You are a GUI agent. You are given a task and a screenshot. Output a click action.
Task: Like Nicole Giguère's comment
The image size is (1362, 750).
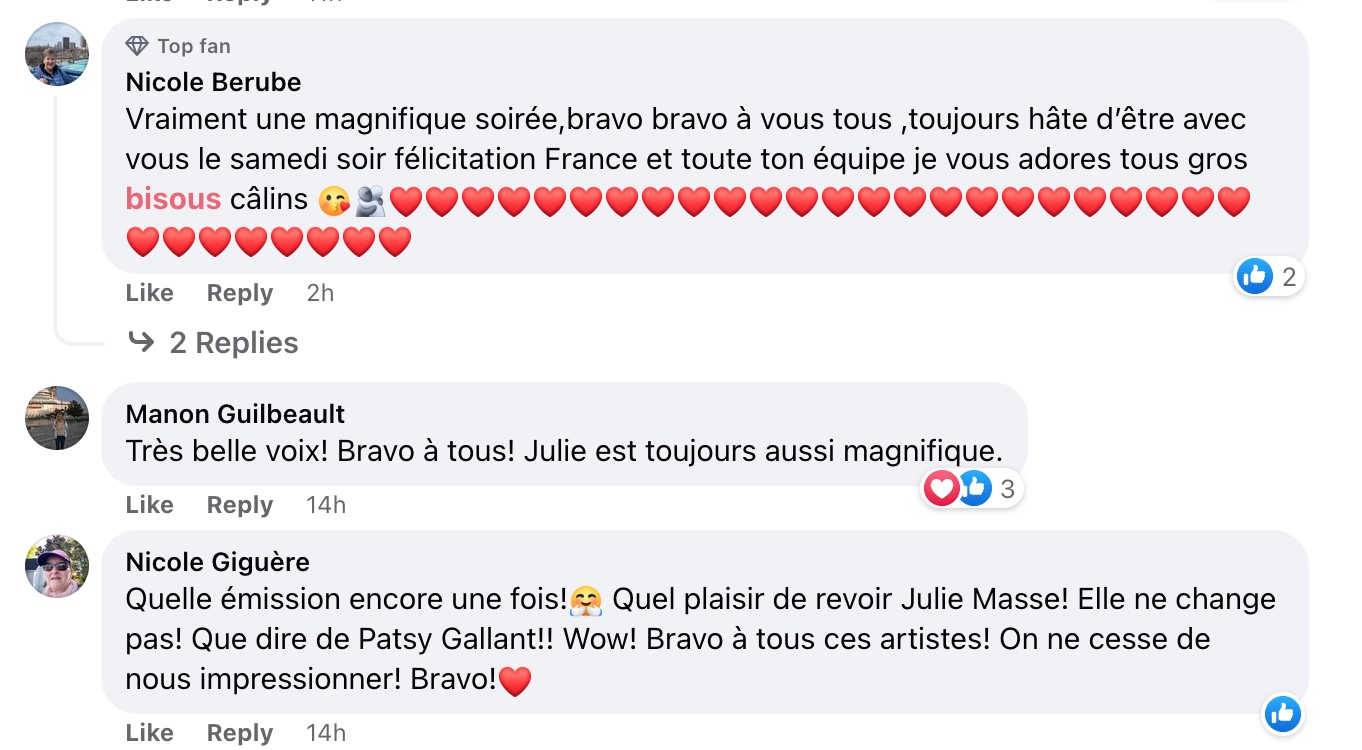(149, 733)
